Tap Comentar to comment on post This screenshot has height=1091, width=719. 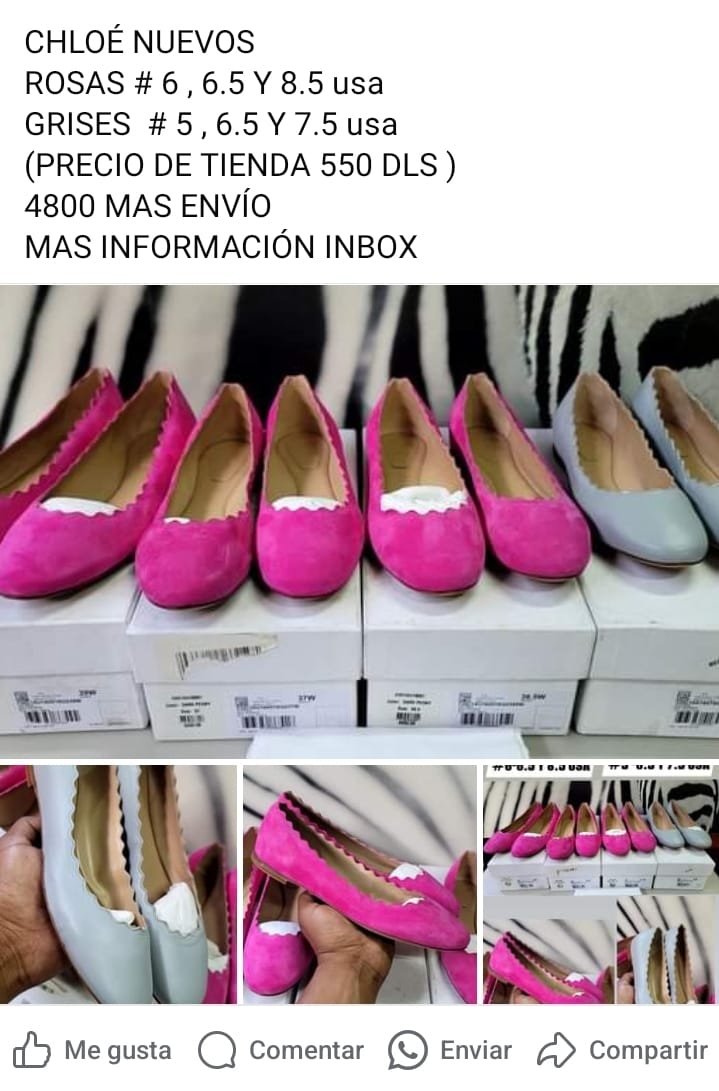point(281,1051)
